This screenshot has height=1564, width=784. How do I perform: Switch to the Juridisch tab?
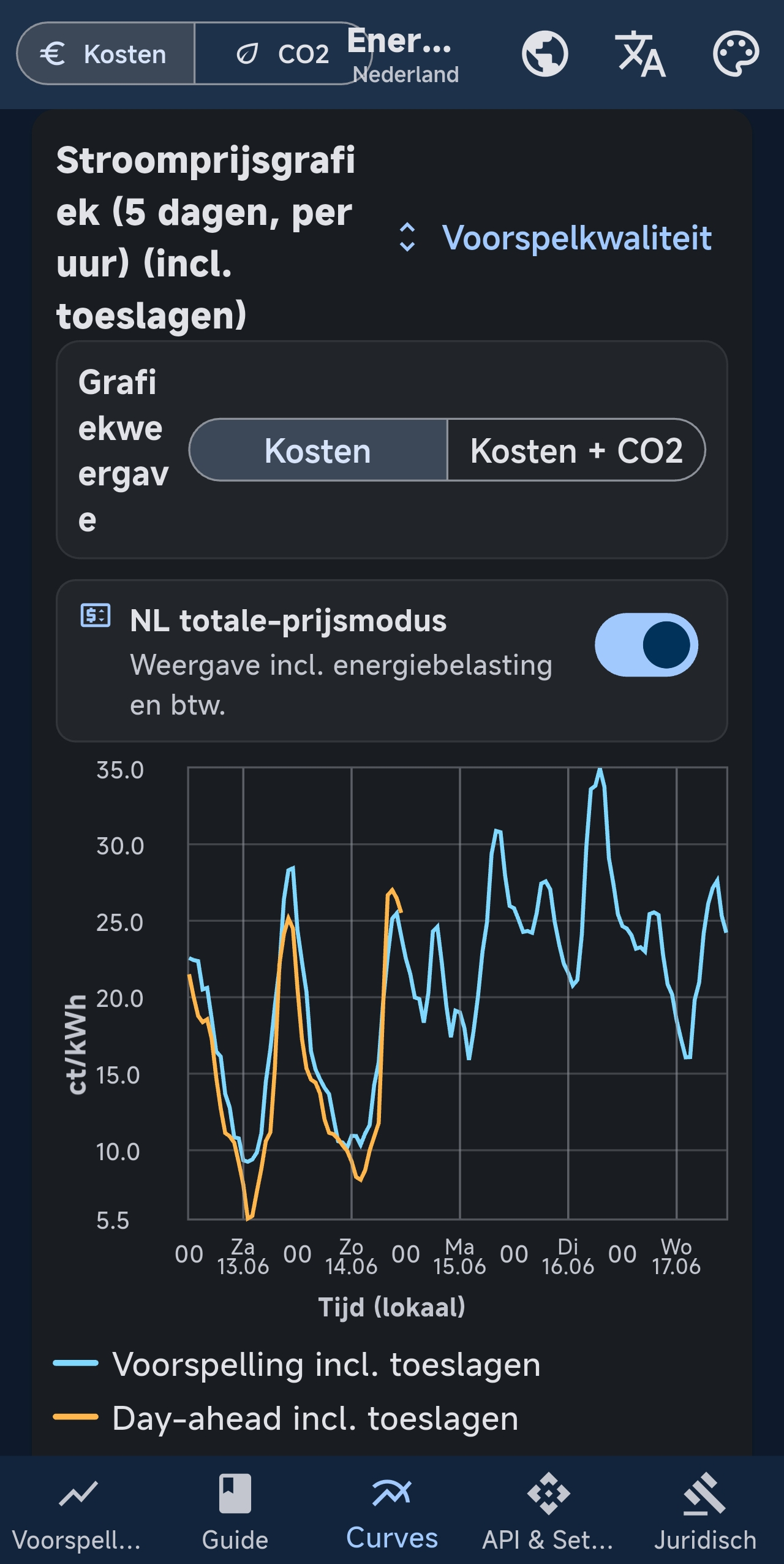(x=705, y=1512)
